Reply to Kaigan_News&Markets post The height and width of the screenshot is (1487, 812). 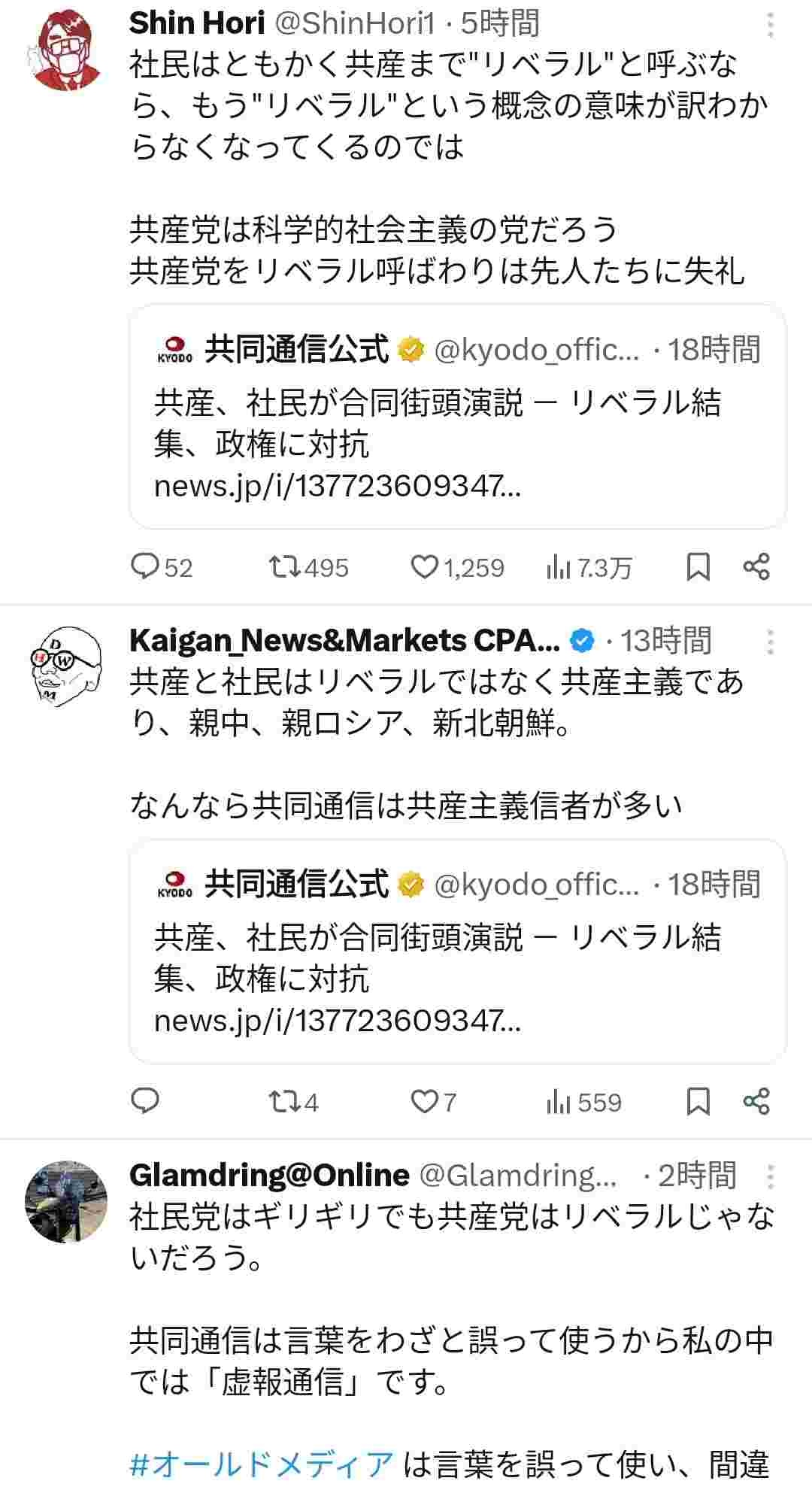click(x=144, y=1101)
